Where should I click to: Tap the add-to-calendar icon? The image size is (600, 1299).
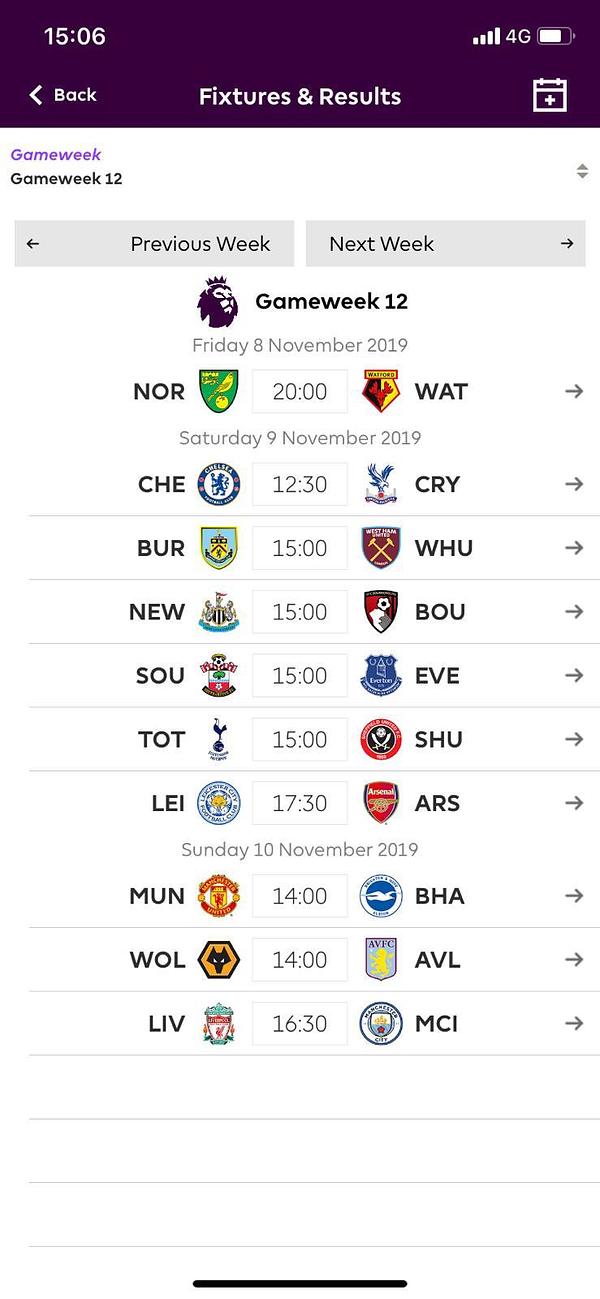point(549,96)
